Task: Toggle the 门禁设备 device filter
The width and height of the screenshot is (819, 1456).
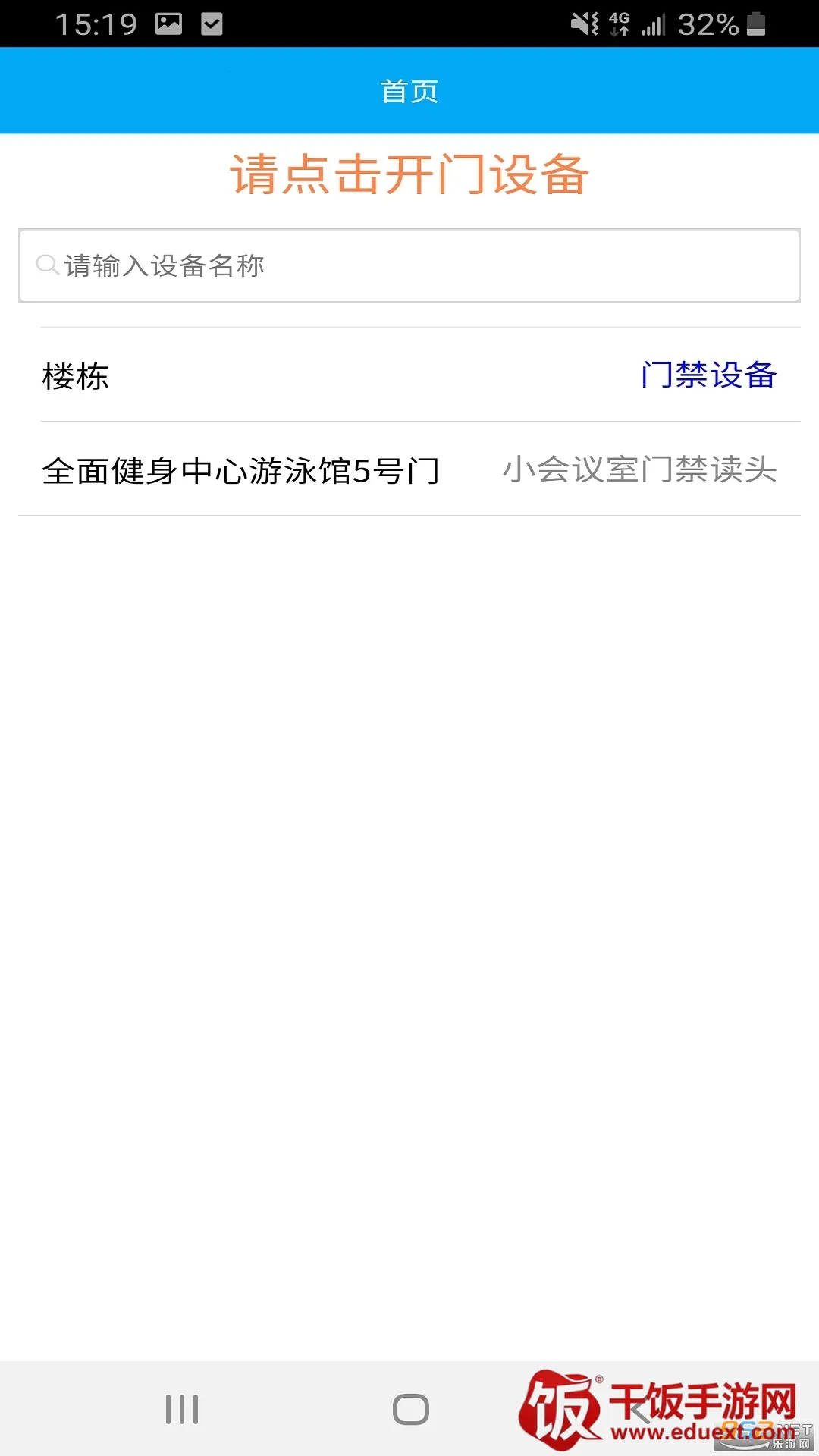Action: [x=709, y=374]
